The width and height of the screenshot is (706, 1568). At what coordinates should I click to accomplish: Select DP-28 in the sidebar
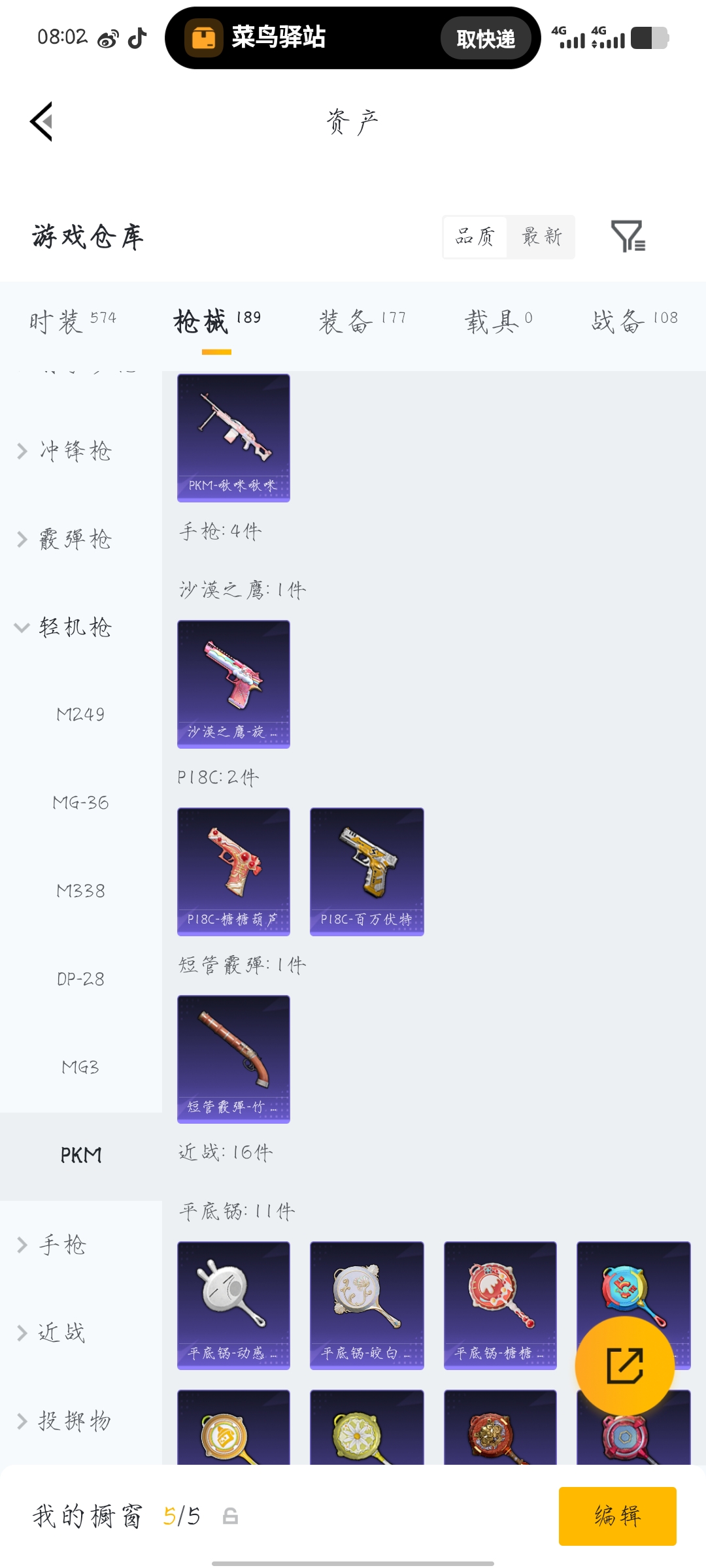click(x=81, y=979)
